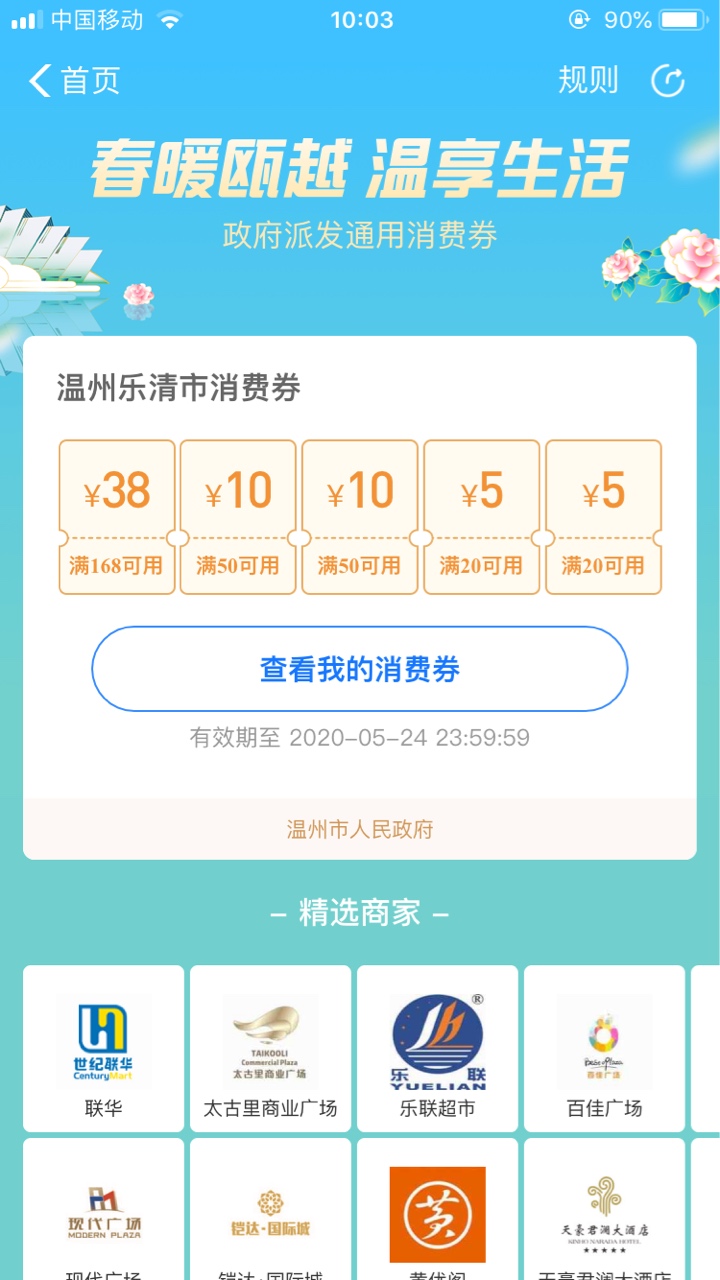View the 百佳广场 merchant card

pos(604,1048)
